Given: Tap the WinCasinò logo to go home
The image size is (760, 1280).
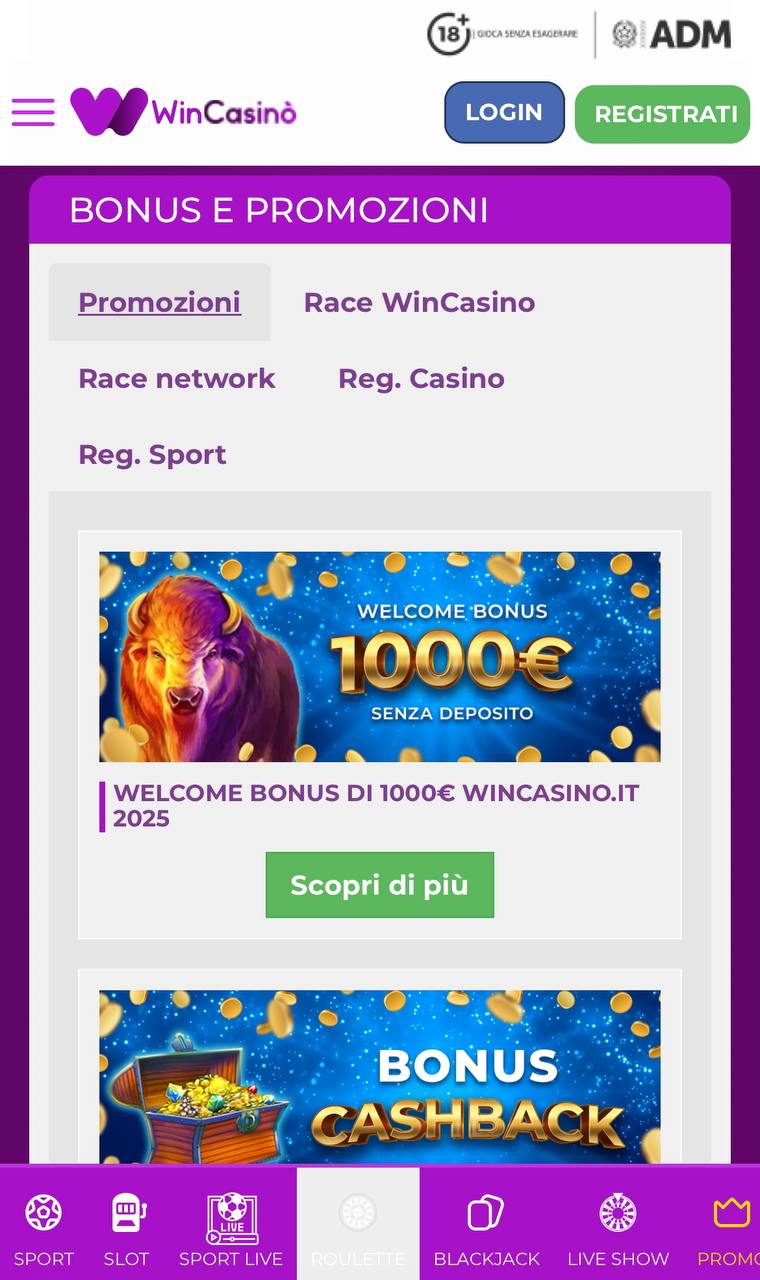Looking at the screenshot, I should (184, 112).
